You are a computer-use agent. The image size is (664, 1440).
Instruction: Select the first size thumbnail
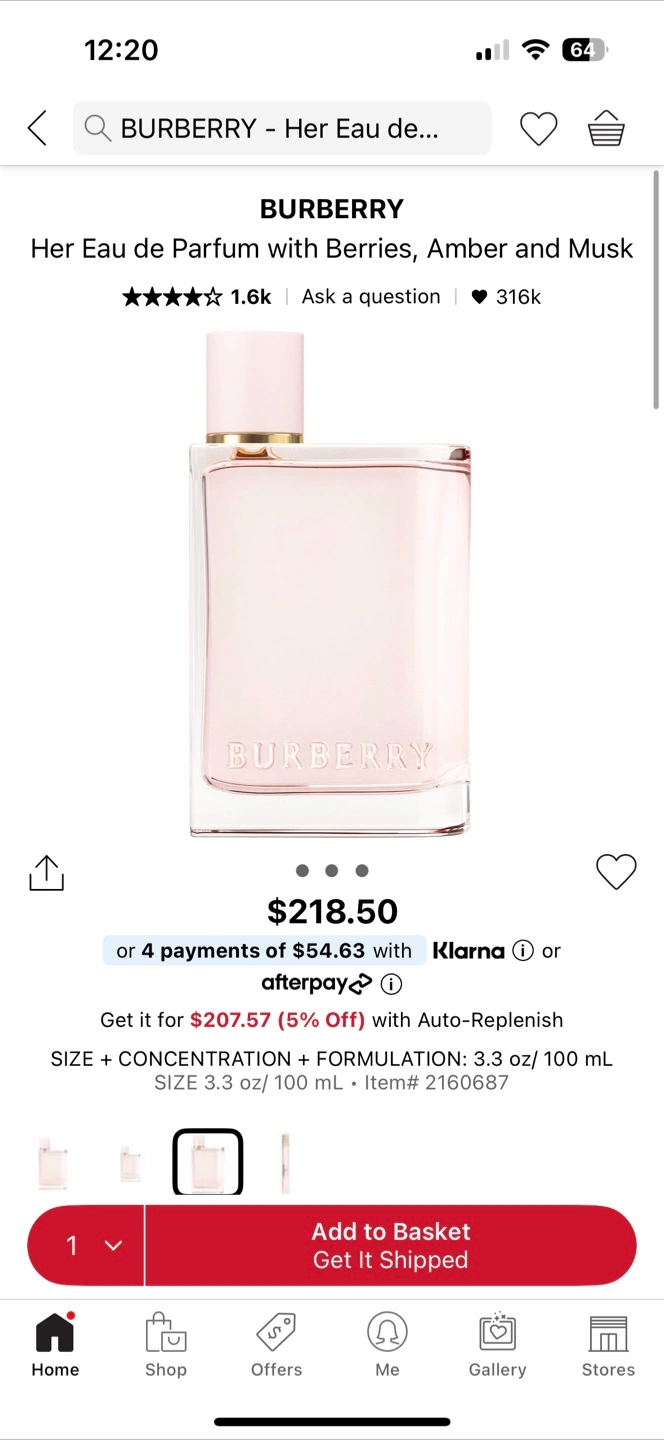(x=52, y=1163)
